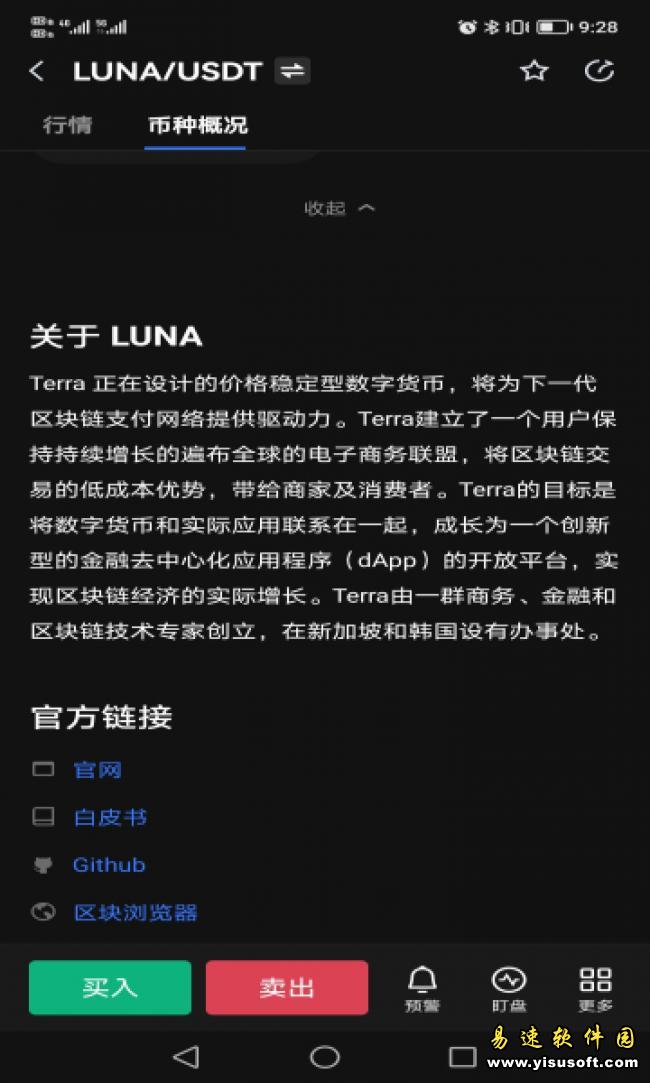Switch to the 行情 tab
This screenshot has height=1083, width=650.
click(x=67, y=125)
